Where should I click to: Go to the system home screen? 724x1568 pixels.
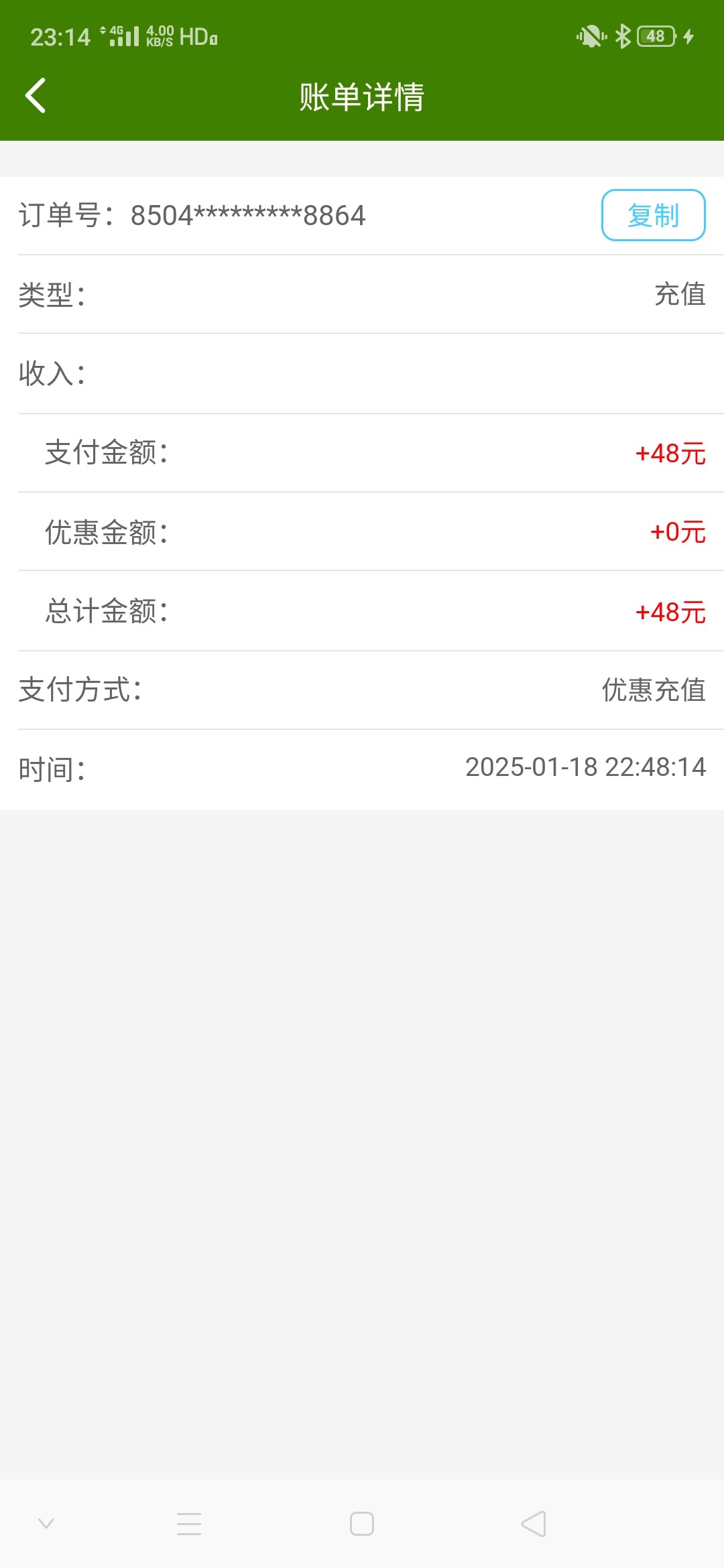[x=362, y=1524]
